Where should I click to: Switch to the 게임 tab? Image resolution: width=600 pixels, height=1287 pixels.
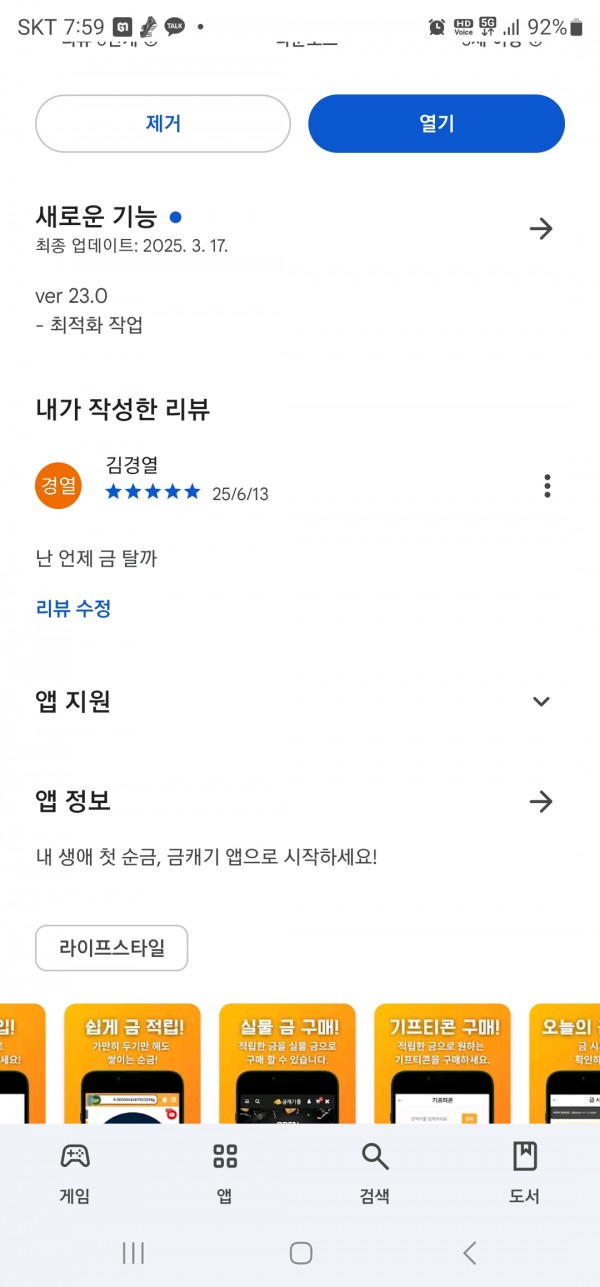[x=75, y=1173]
